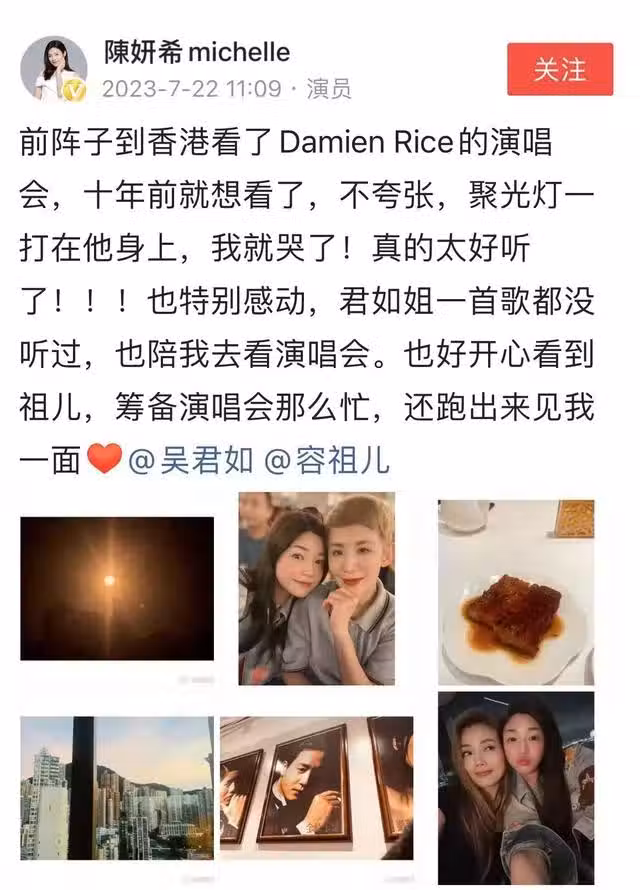
Task: Open the Hong Kong skyline photo
Action: tap(117, 788)
